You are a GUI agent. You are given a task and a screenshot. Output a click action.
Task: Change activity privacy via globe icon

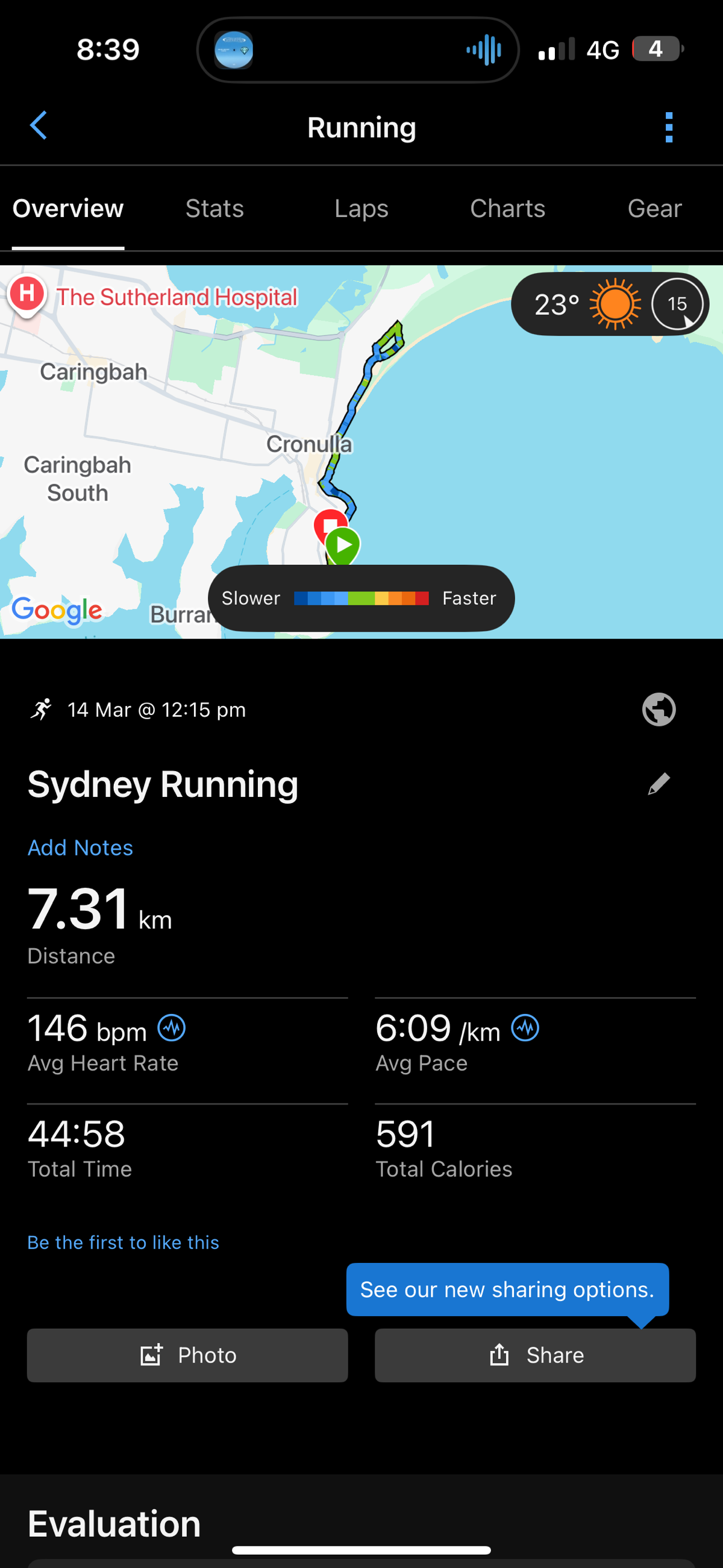pyautogui.click(x=659, y=710)
